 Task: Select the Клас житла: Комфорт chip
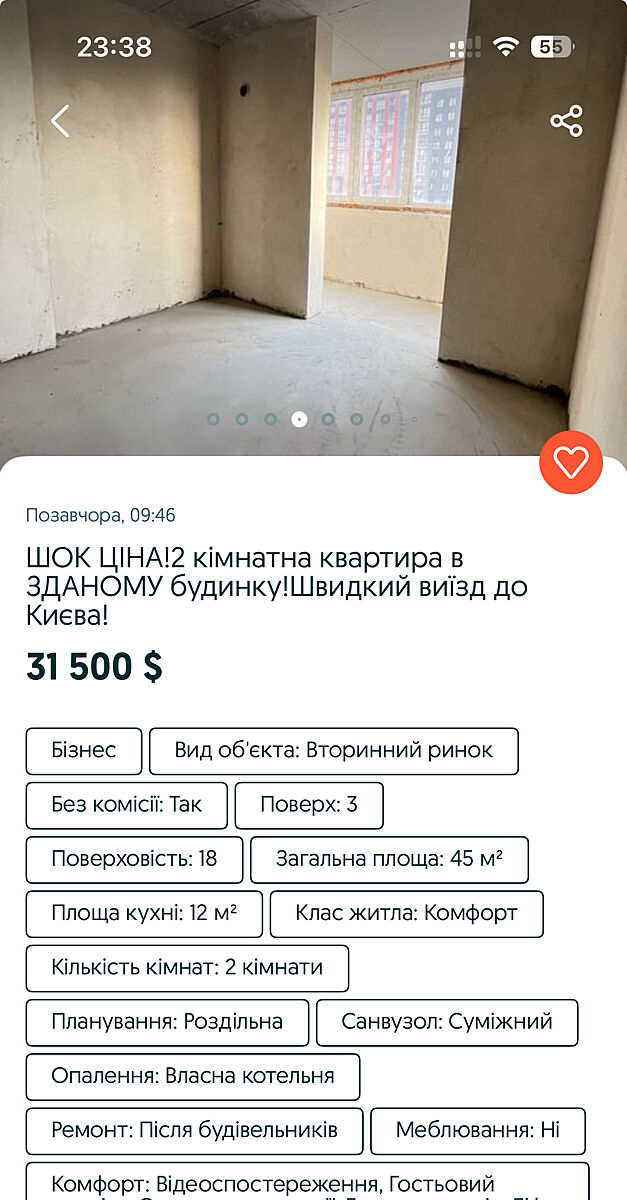coord(406,914)
